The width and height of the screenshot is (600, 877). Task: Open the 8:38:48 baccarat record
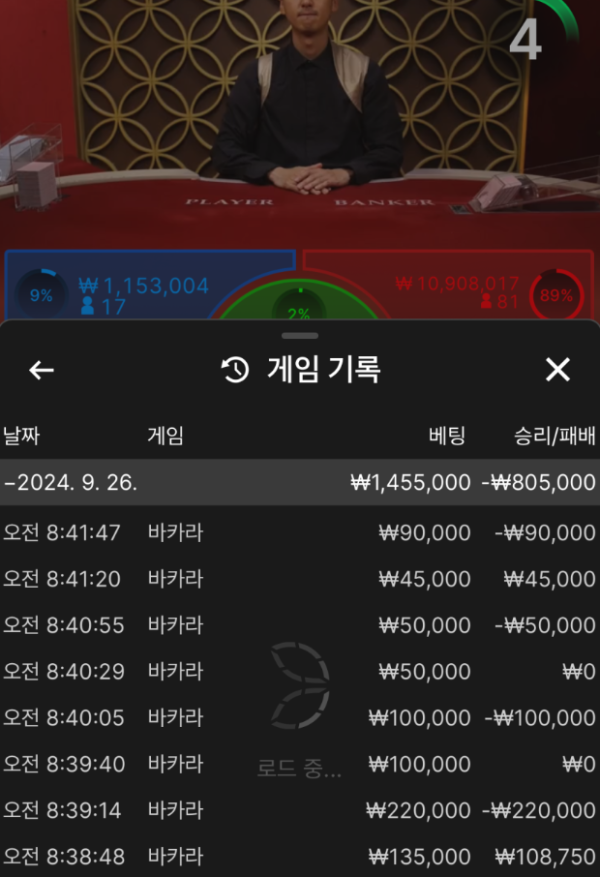[x=300, y=856]
